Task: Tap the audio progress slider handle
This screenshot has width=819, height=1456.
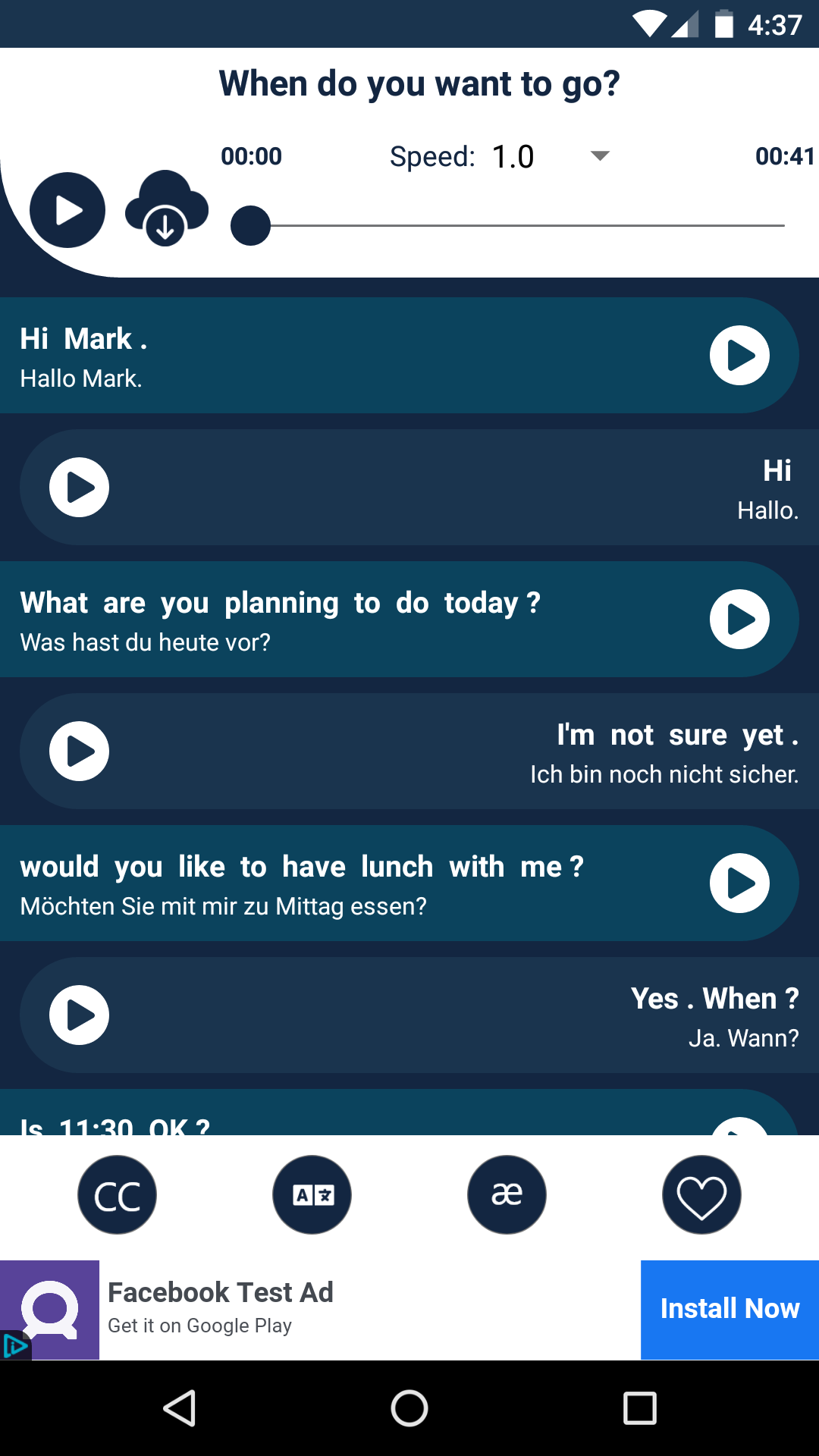Action: point(250,226)
